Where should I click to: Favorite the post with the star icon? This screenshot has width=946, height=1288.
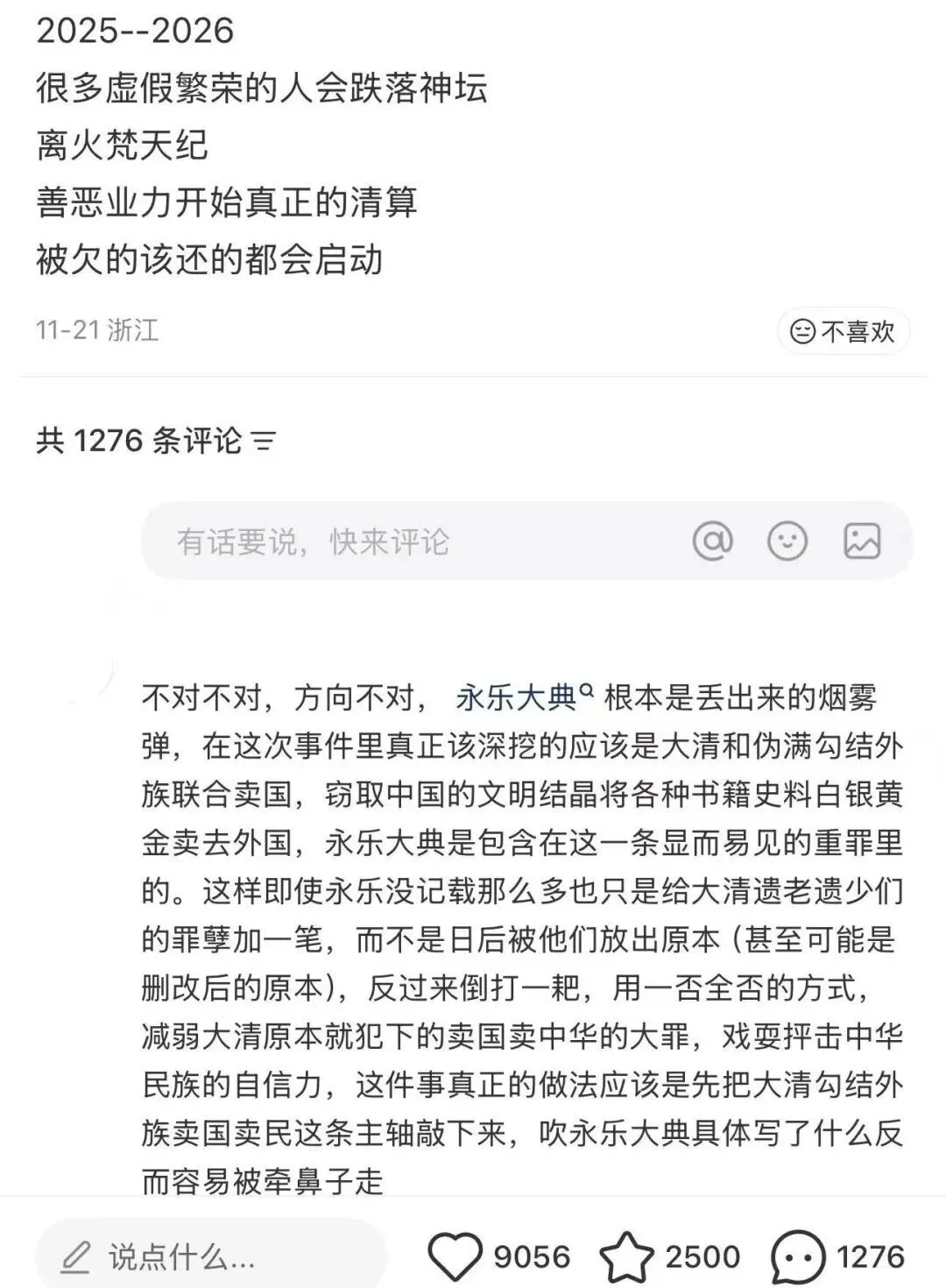pyautogui.click(x=627, y=1257)
